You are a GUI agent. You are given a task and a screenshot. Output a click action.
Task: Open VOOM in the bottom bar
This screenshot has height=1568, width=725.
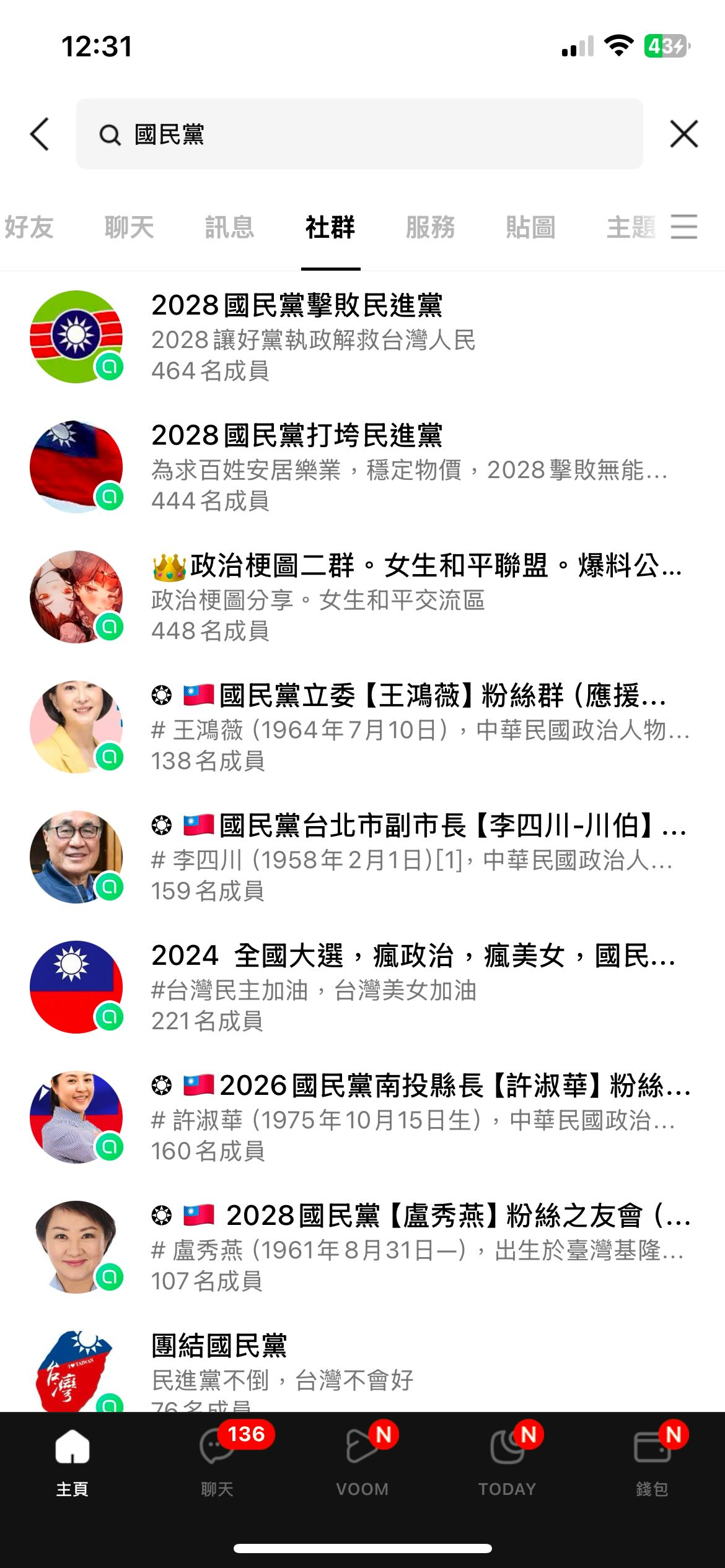click(362, 1461)
